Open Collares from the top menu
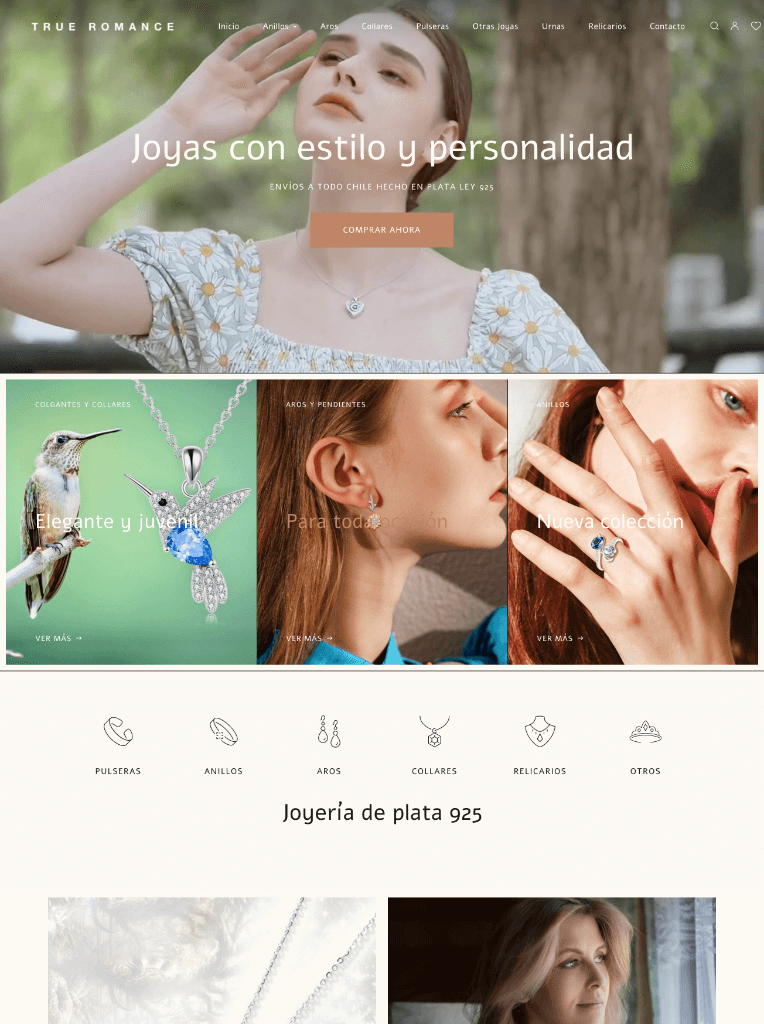Image resolution: width=764 pixels, height=1024 pixels. coord(377,26)
